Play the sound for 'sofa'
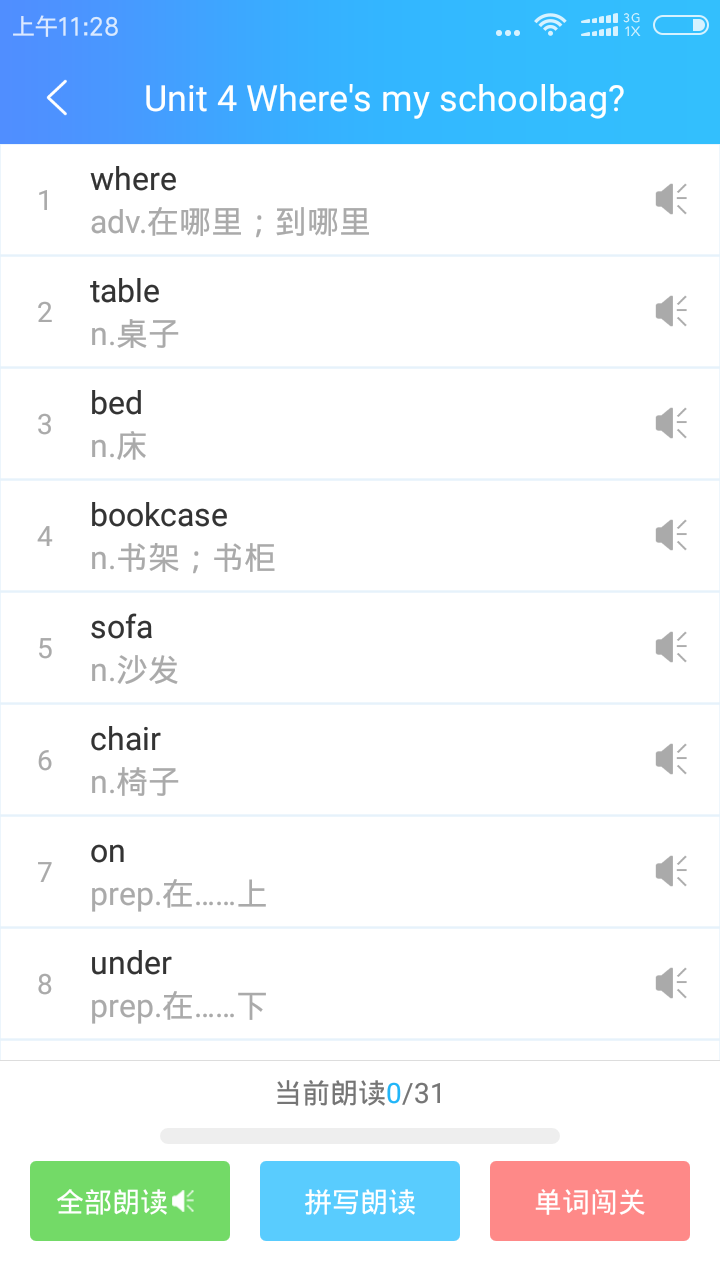This screenshot has width=720, height=1280. pyautogui.click(x=671, y=648)
